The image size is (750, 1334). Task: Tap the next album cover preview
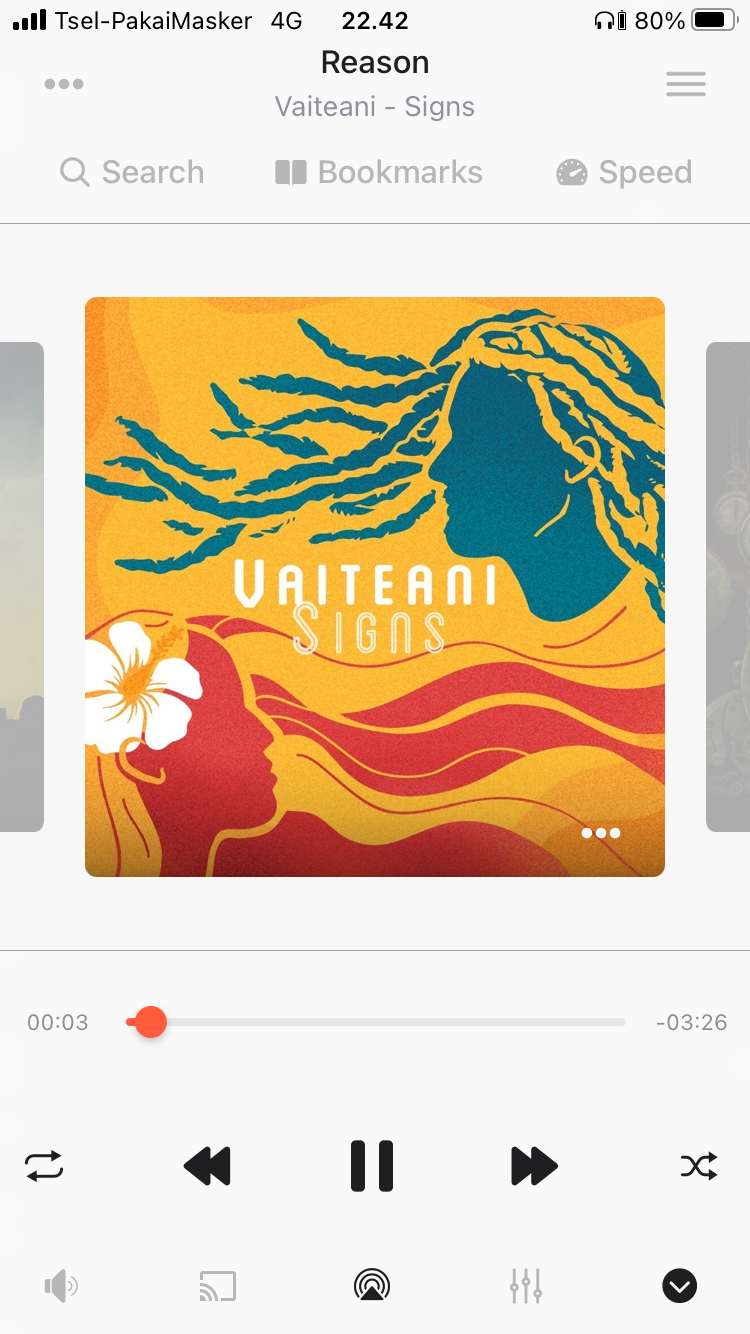click(x=728, y=586)
